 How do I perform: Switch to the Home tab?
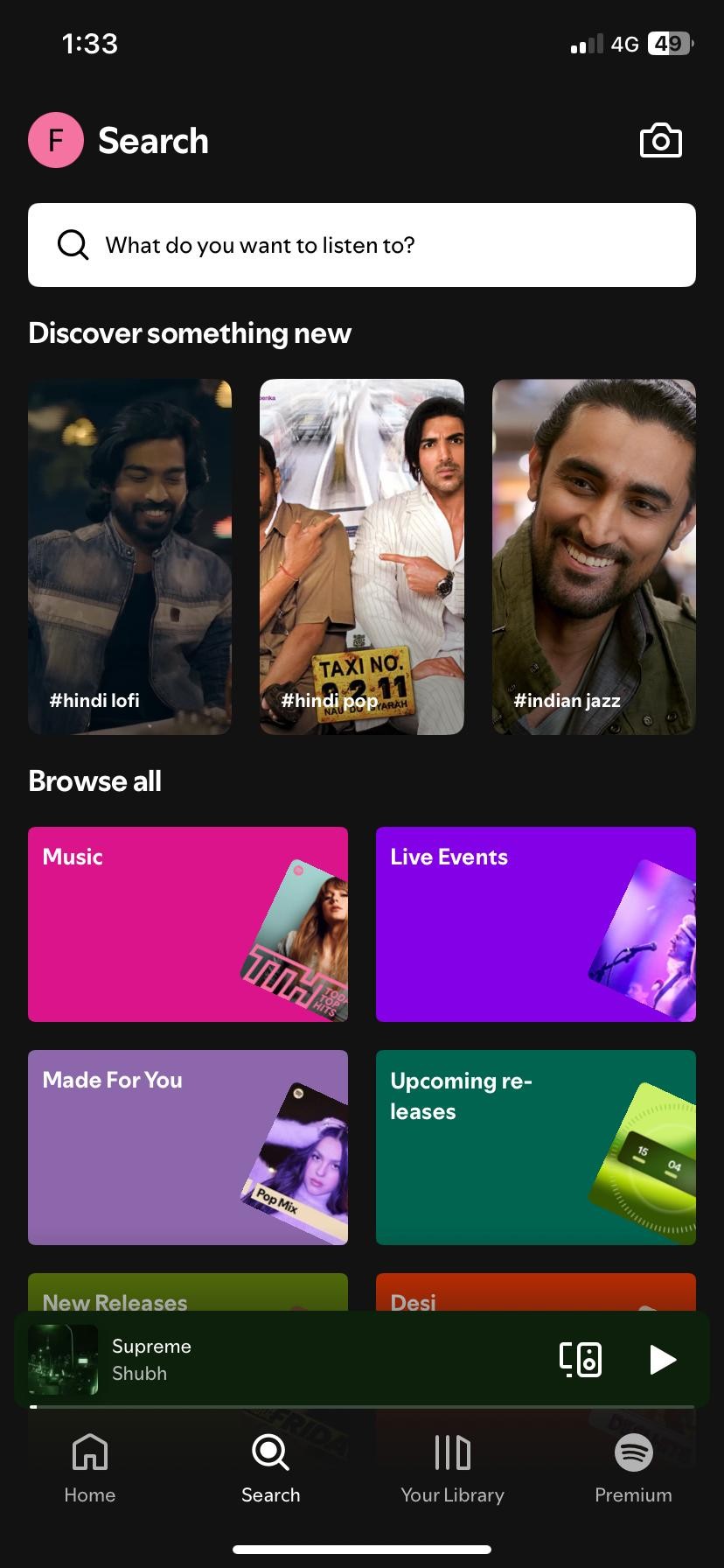pyautogui.click(x=90, y=1470)
